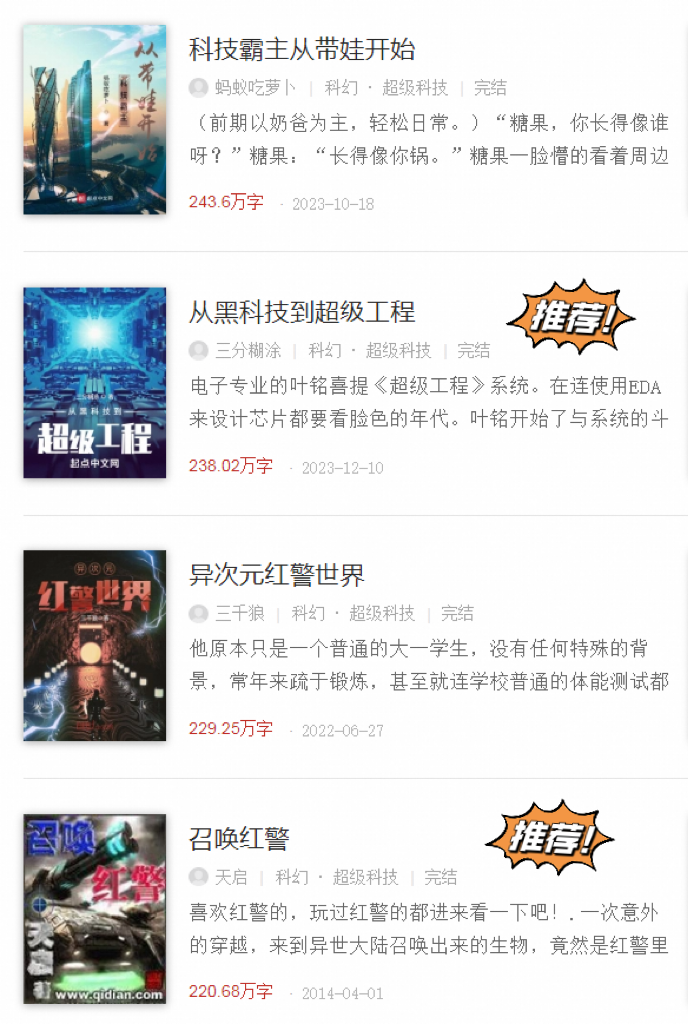The height and width of the screenshot is (1024, 688).
Task: Open the novel 召唤红警
Action: tap(239, 838)
